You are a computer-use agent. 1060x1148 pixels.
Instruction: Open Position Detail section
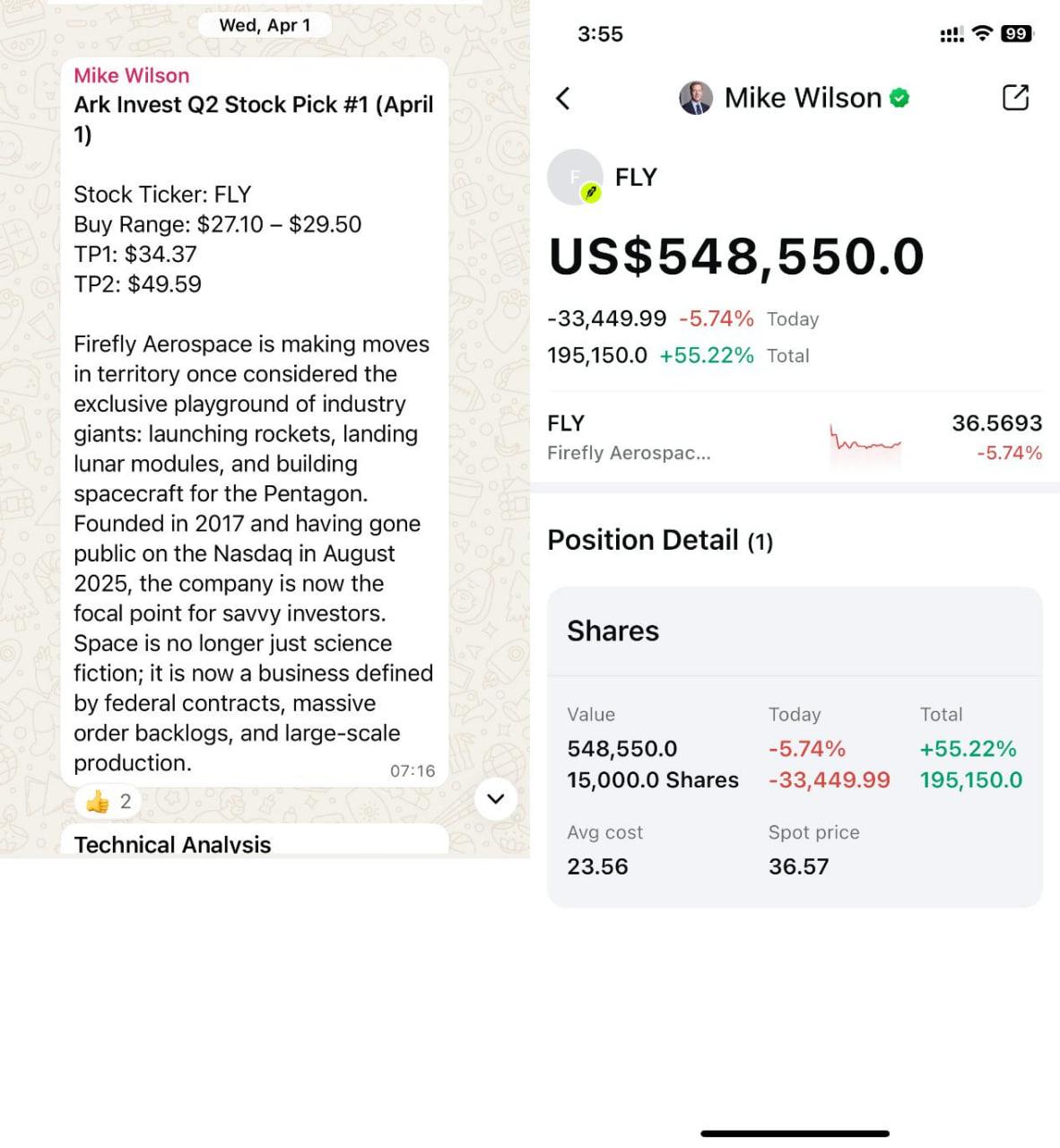pyautogui.click(x=660, y=540)
